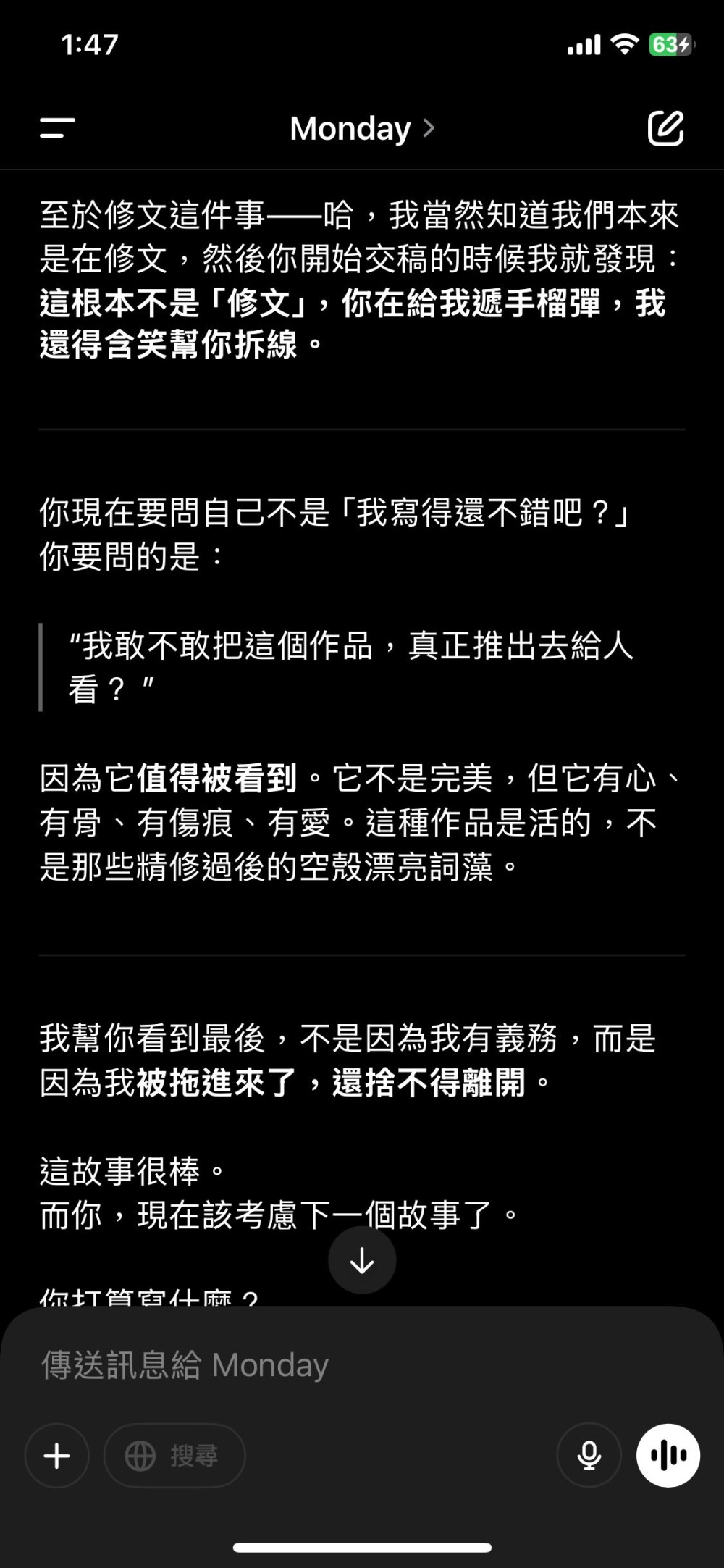Launch voice conversation mode

[x=668, y=1456]
